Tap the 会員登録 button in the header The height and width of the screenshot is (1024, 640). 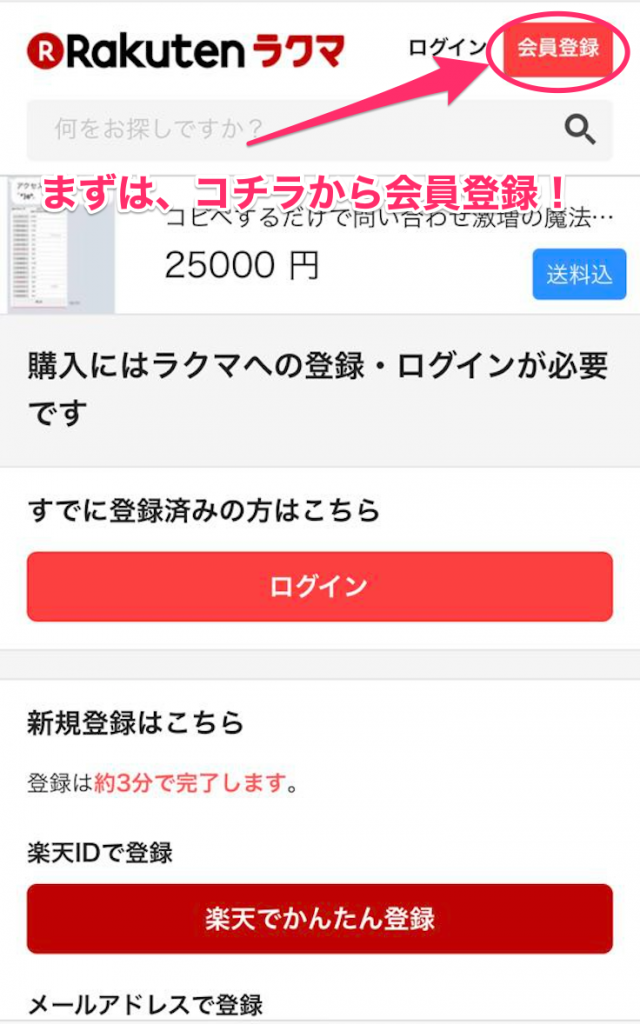[x=557, y=47]
